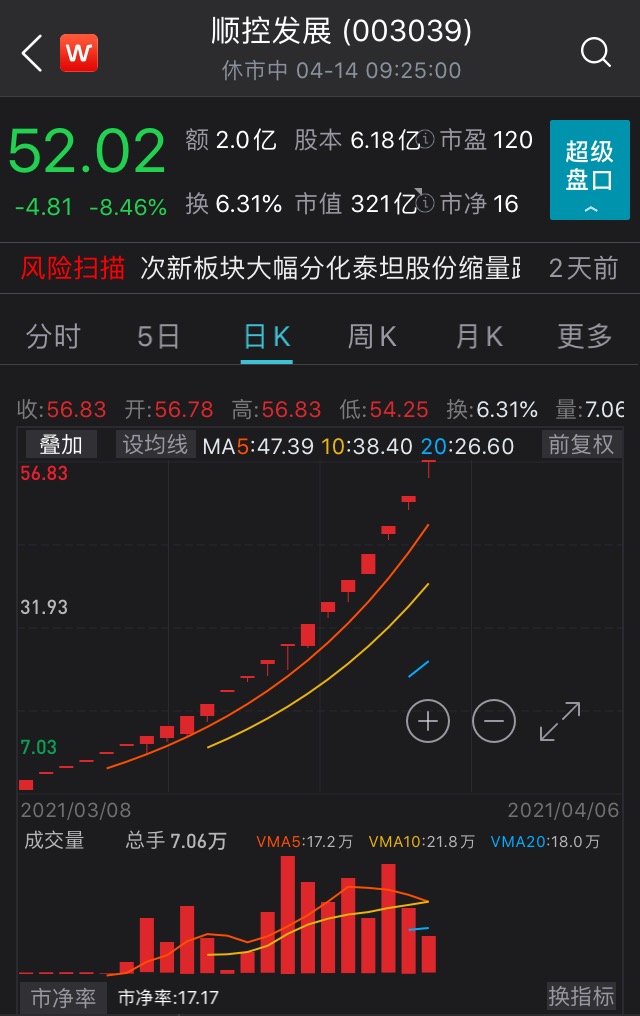Open 设均线 moving average settings
The width and height of the screenshot is (640, 1016).
(x=155, y=444)
